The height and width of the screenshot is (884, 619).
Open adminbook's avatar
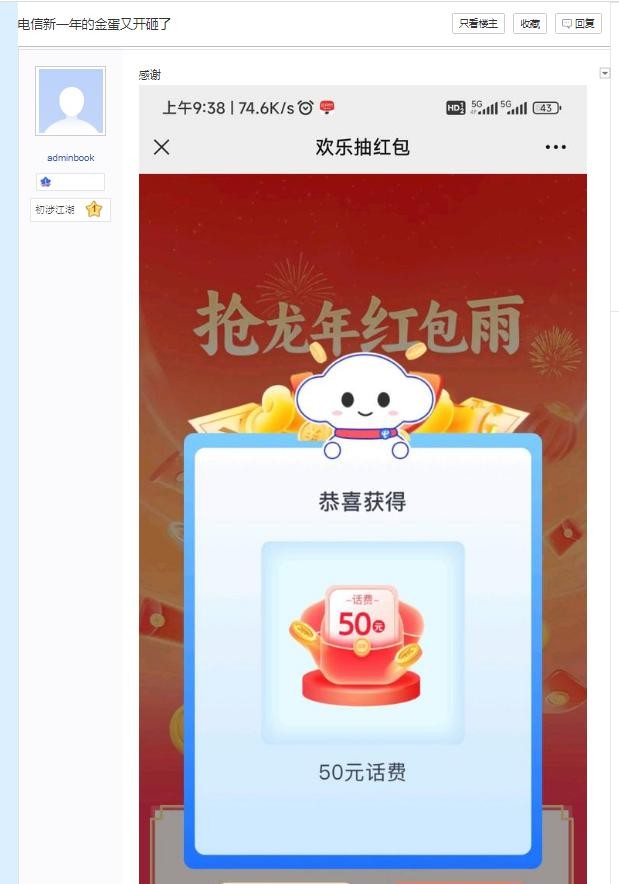(70, 101)
